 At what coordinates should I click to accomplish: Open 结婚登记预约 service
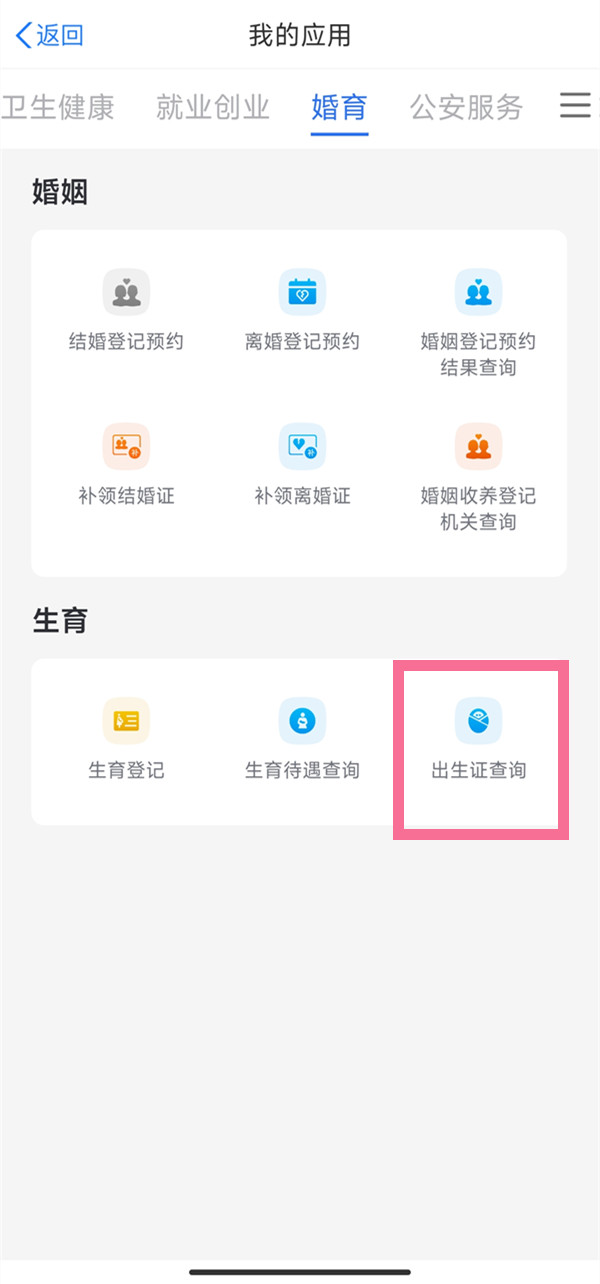click(126, 312)
